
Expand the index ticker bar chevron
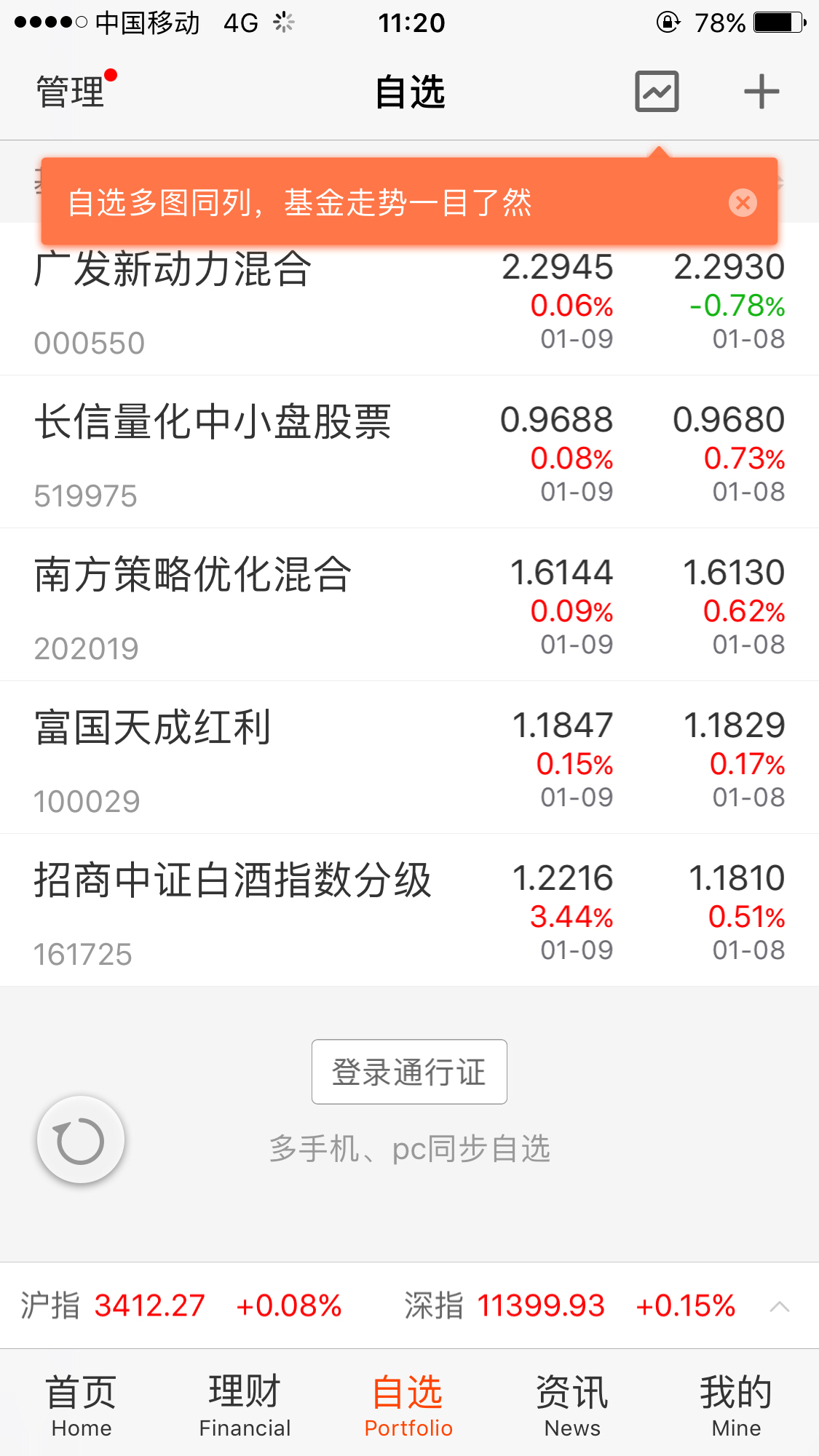(x=779, y=1306)
